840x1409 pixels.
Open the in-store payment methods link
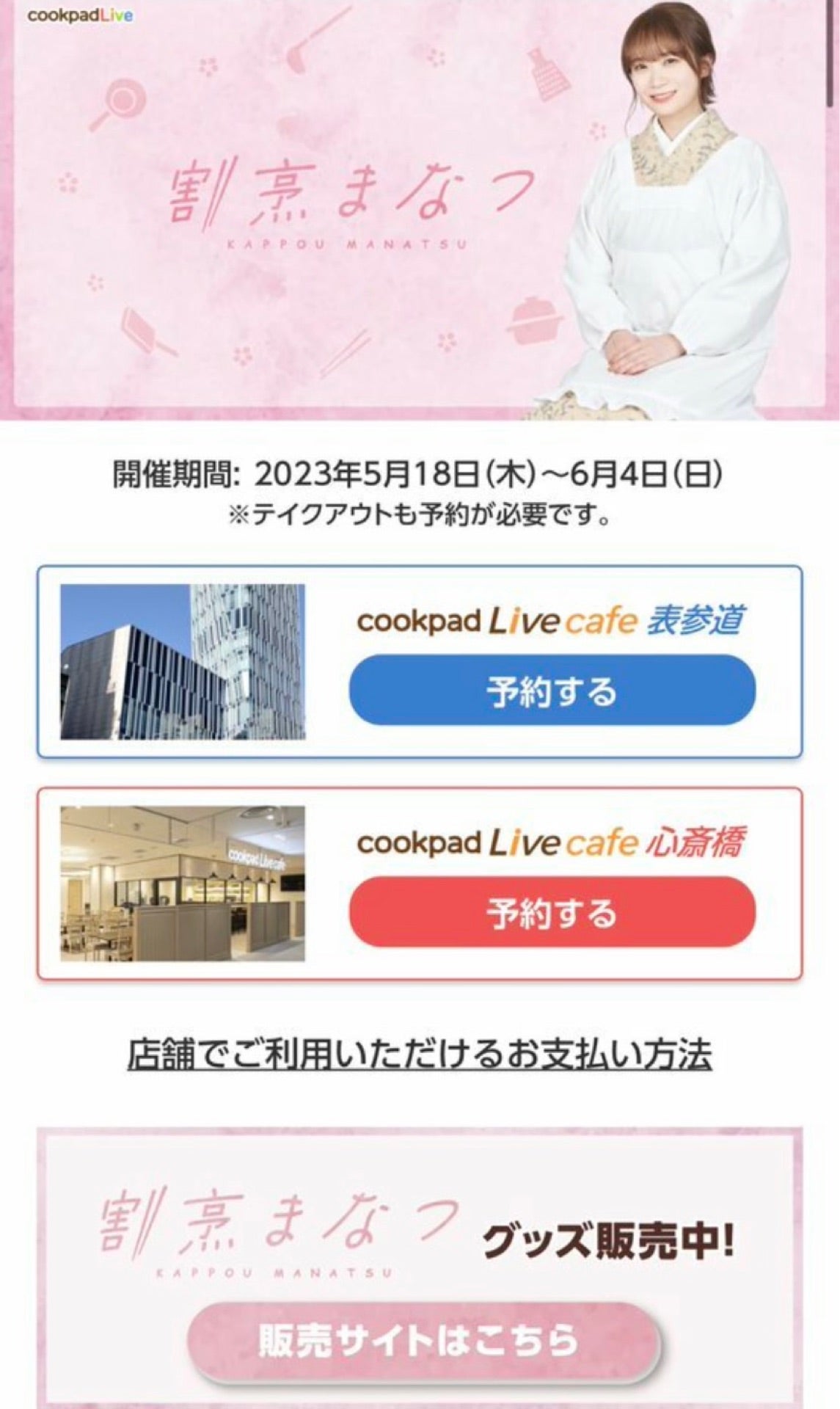[x=419, y=1055]
